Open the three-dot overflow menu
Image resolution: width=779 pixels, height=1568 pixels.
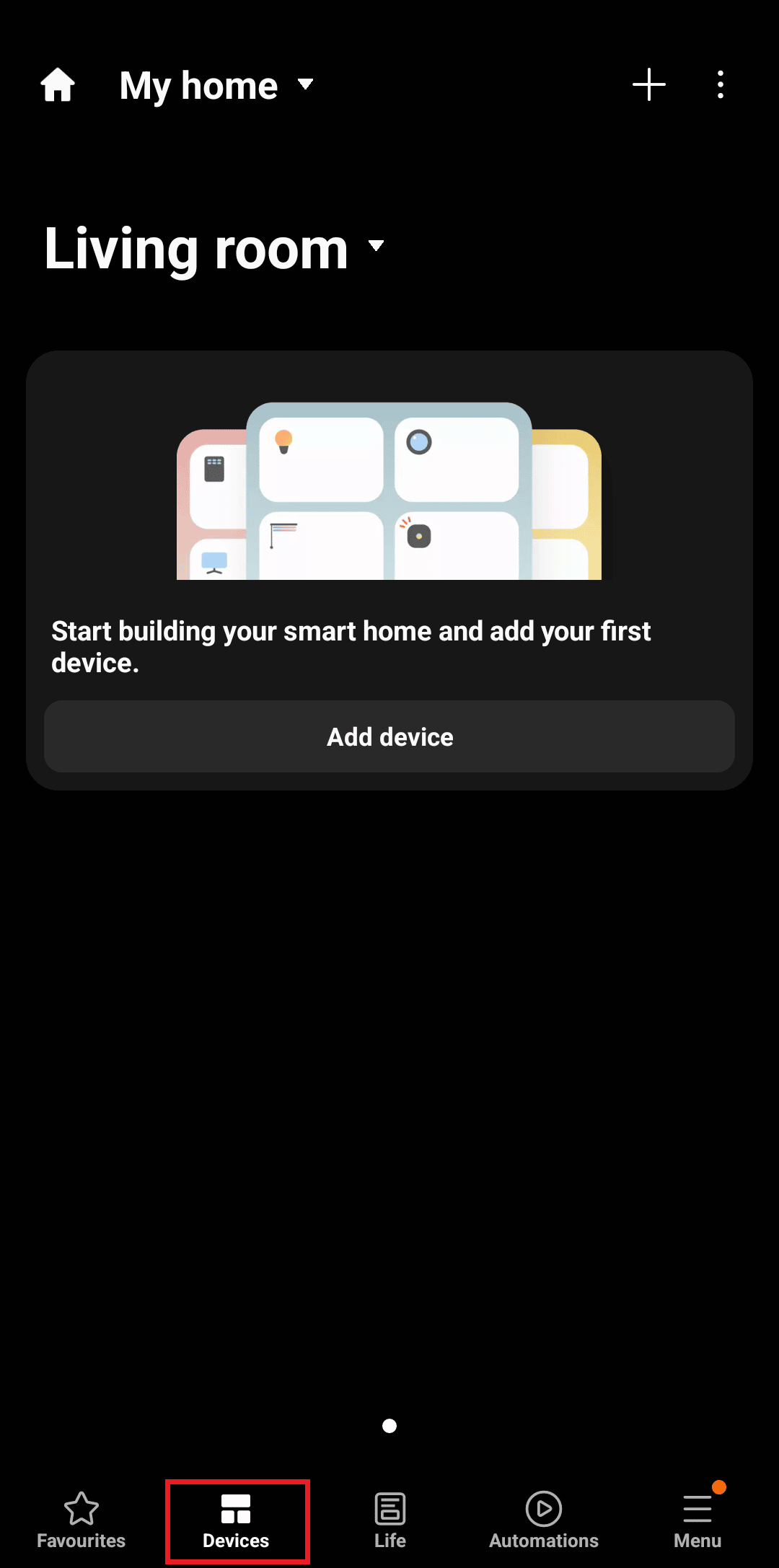720,85
